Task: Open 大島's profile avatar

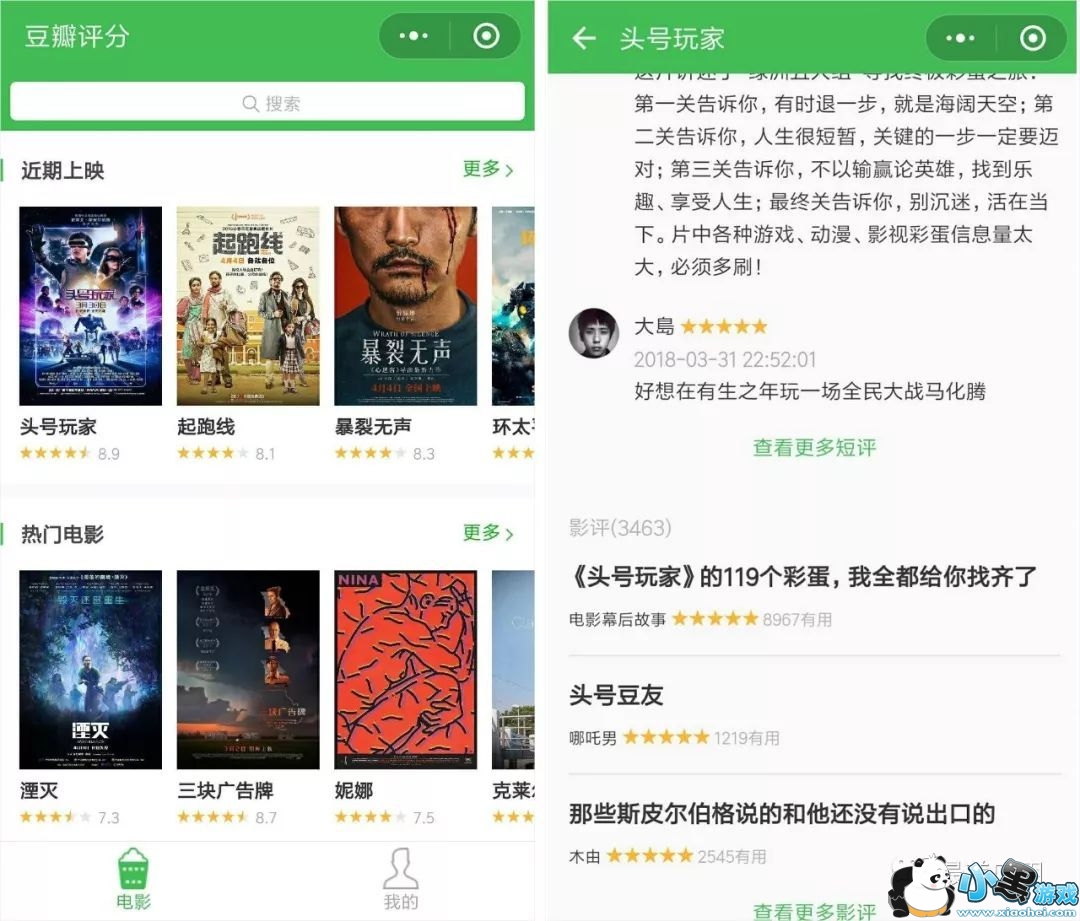Action: pyautogui.click(x=593, y=333)
